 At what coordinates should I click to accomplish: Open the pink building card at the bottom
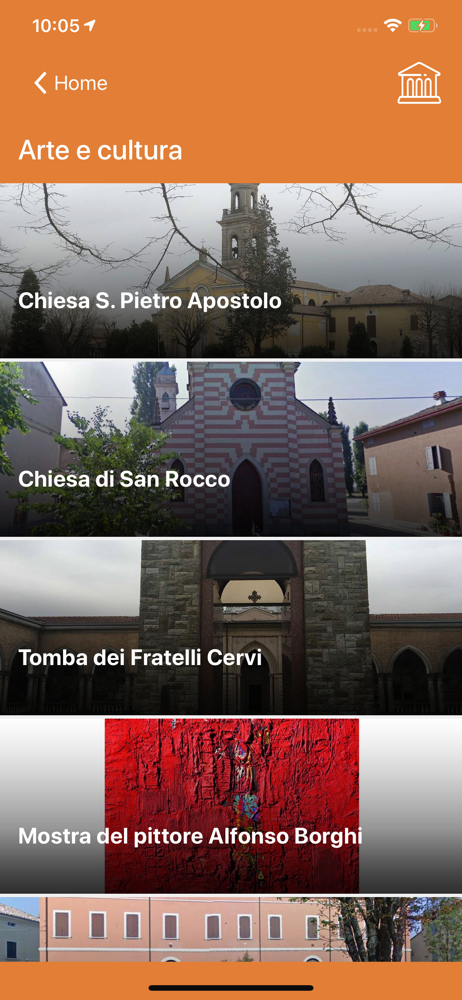pos(231,930)
